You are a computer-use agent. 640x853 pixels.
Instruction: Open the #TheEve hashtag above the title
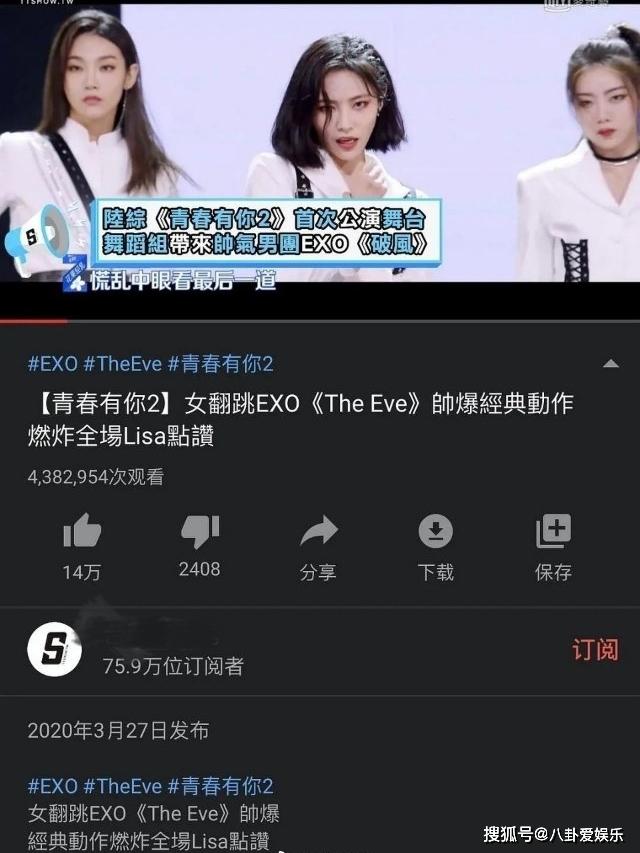123,364
